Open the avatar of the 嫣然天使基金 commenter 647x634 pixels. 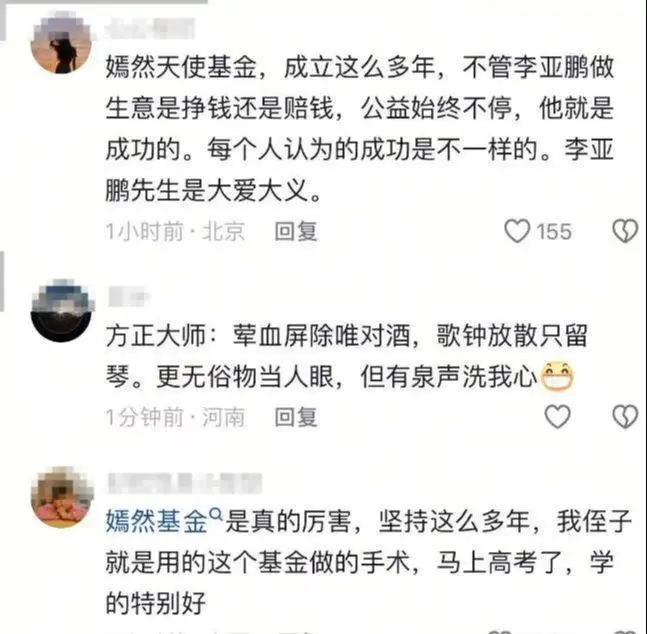(62, 44)
